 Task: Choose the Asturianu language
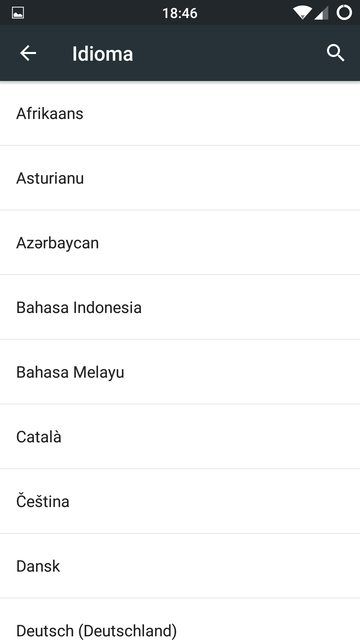180,178
